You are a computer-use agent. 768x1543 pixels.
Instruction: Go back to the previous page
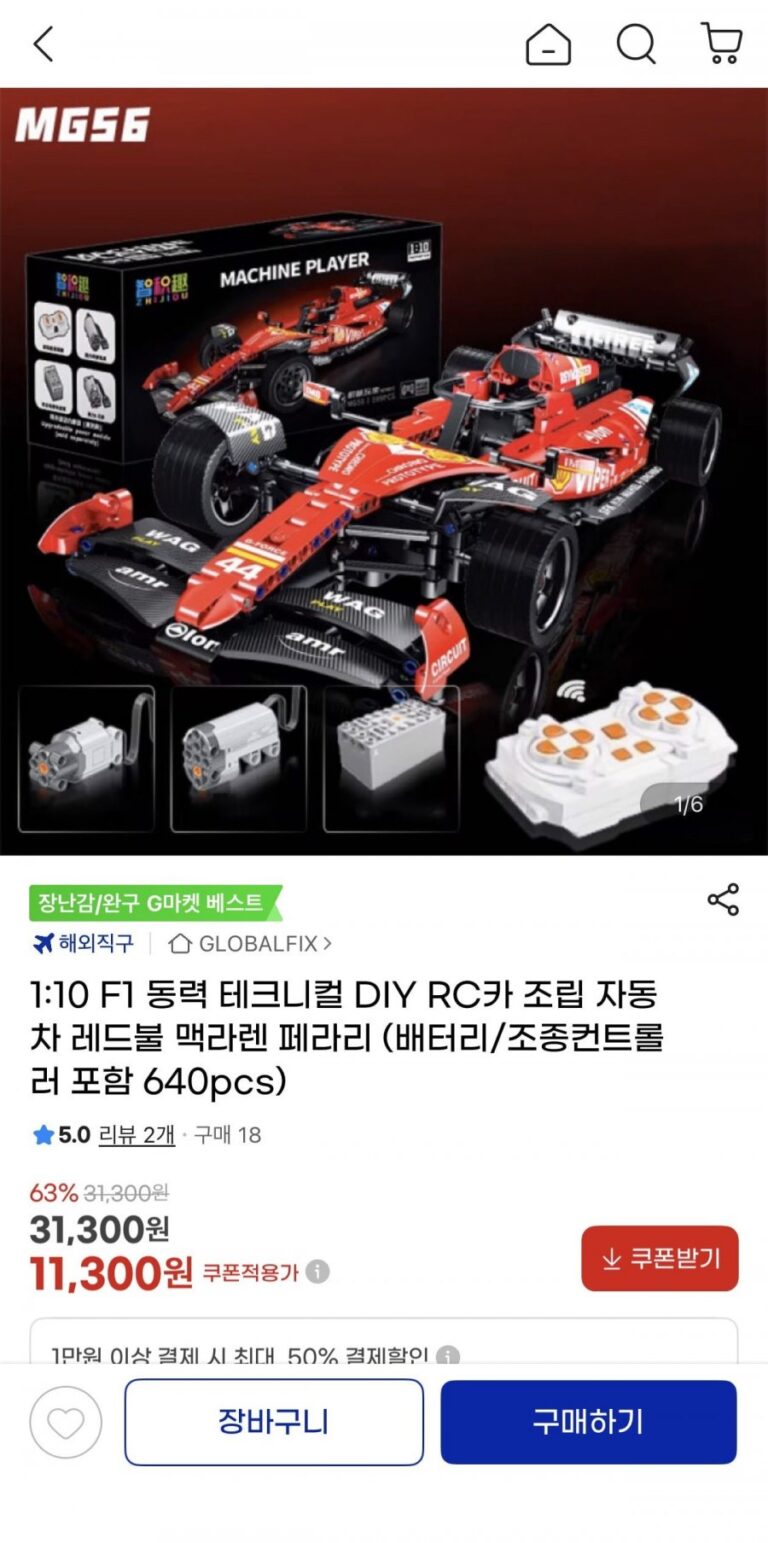coord(43,44)
